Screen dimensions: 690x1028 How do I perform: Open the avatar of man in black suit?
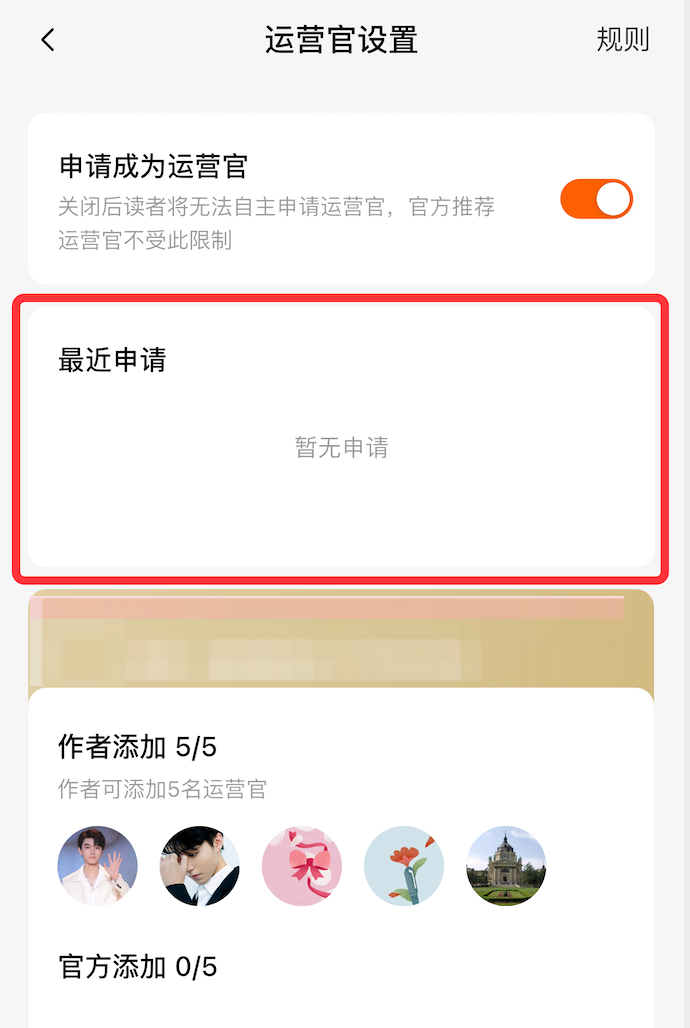(200, 866)
